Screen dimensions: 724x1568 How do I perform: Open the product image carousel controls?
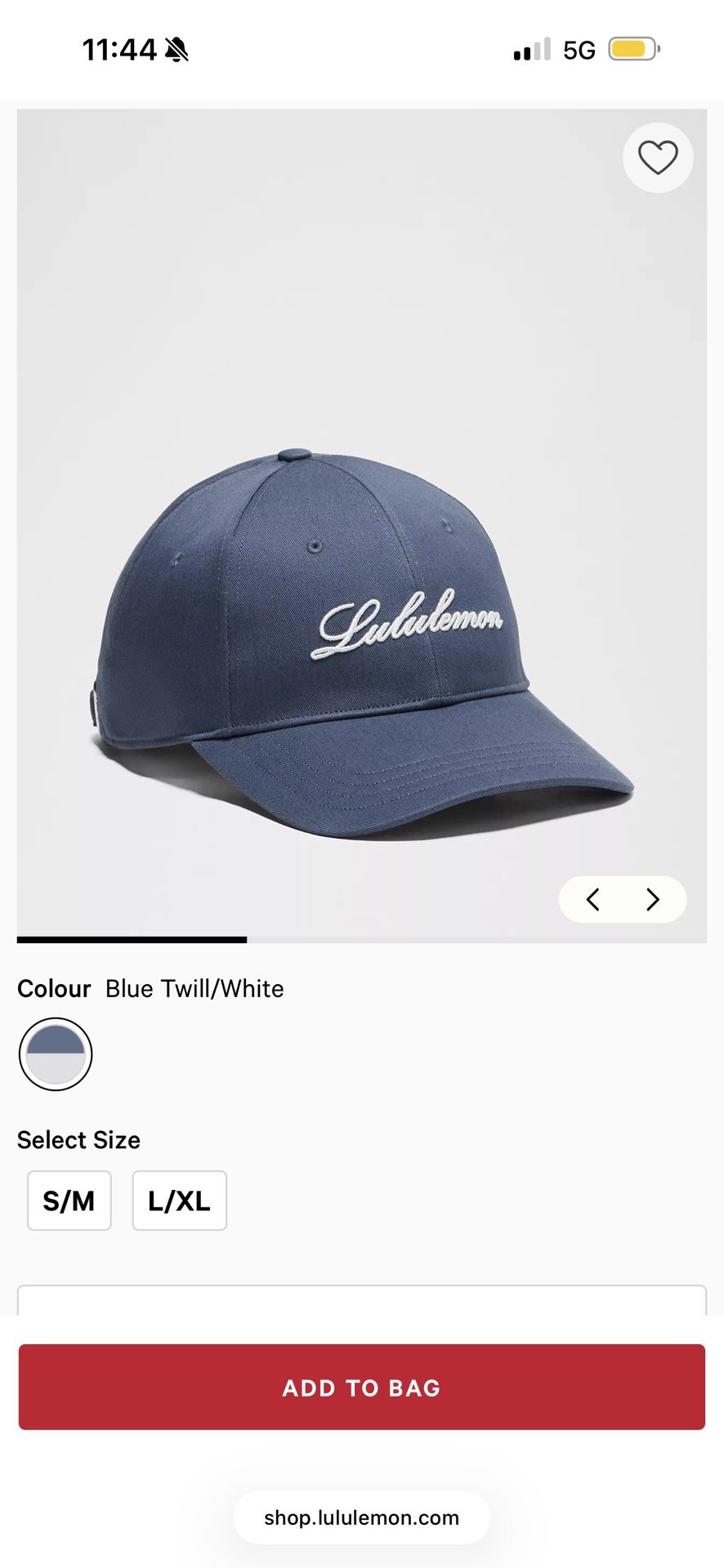[x=623, y=899]
